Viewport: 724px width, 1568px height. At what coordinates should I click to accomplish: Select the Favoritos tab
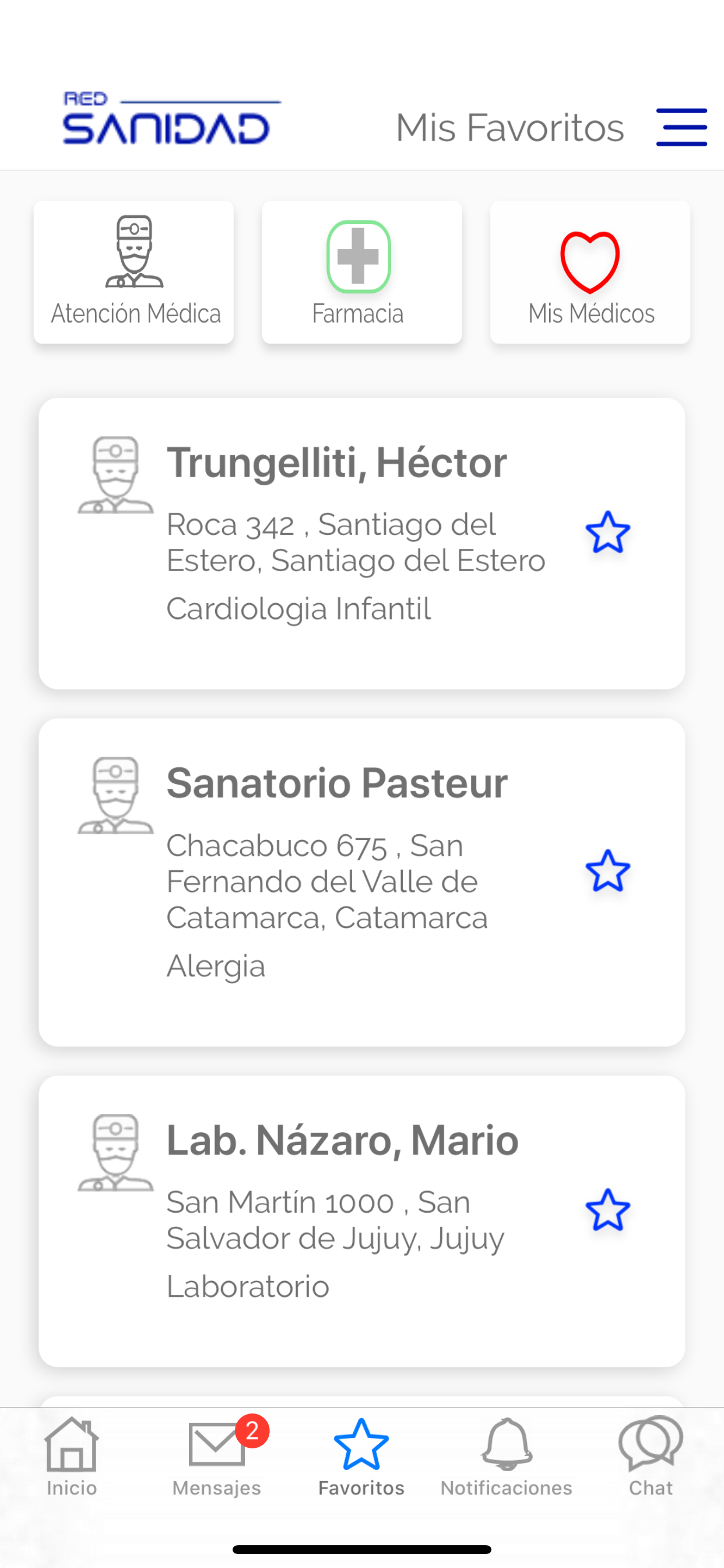[x=361, y=1457]
